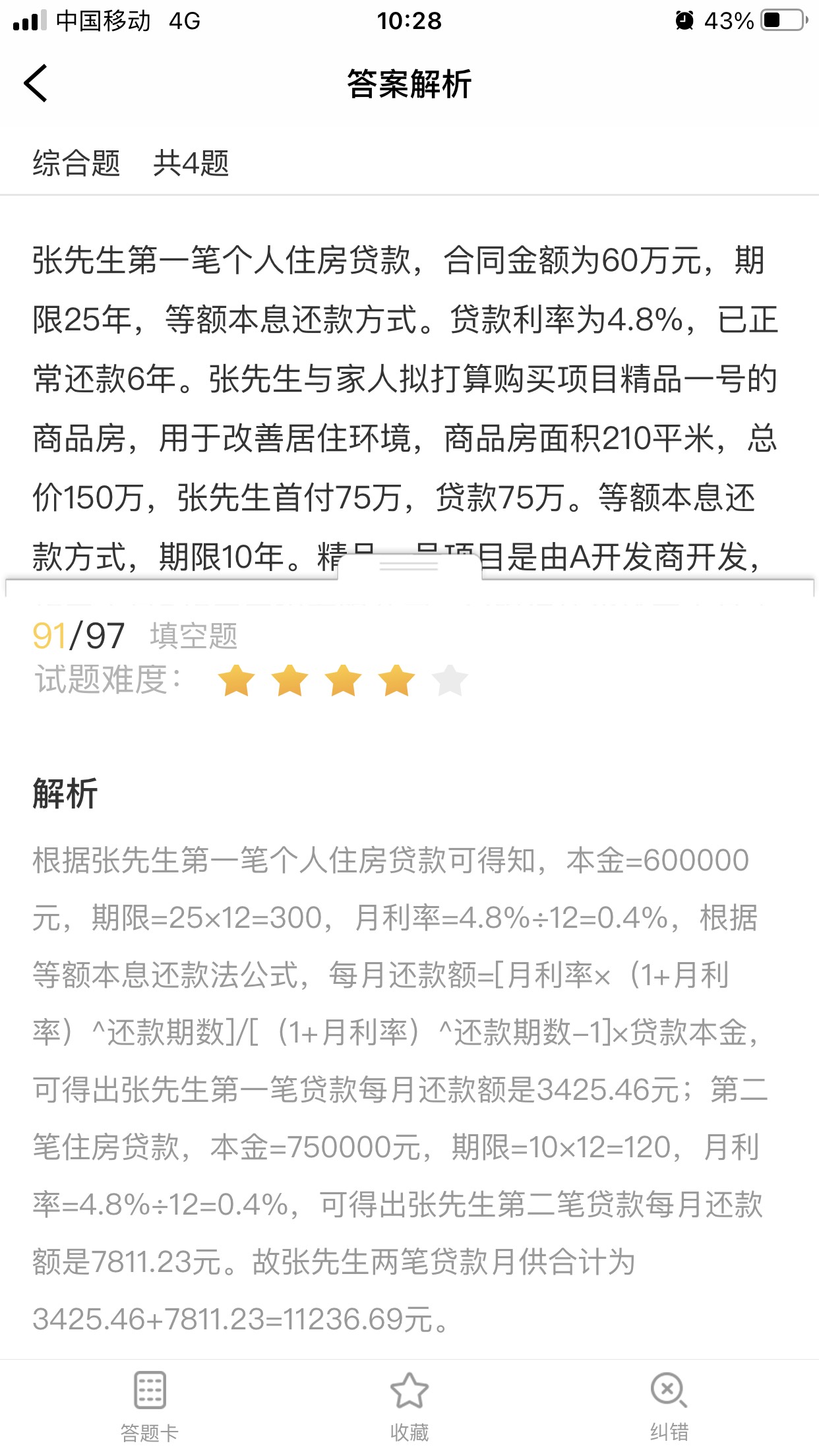Report an error via 纠错
The height and width of the screenshot is (1456, 819).
tap(669, 1405)
